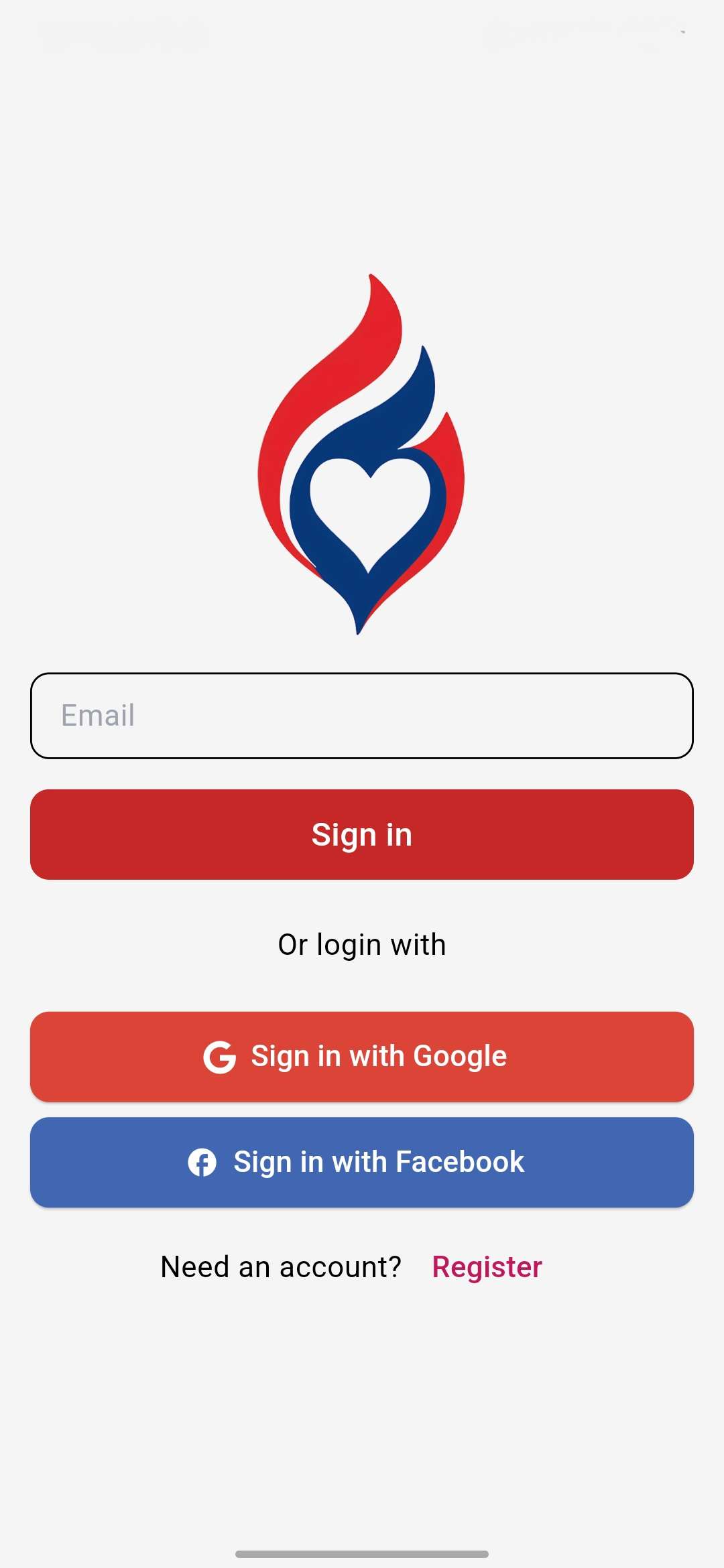This screenshot has width=724, height=1568.
Task: Click the Facebook icon on the blue button
Action: click(x=203, y=1161)
